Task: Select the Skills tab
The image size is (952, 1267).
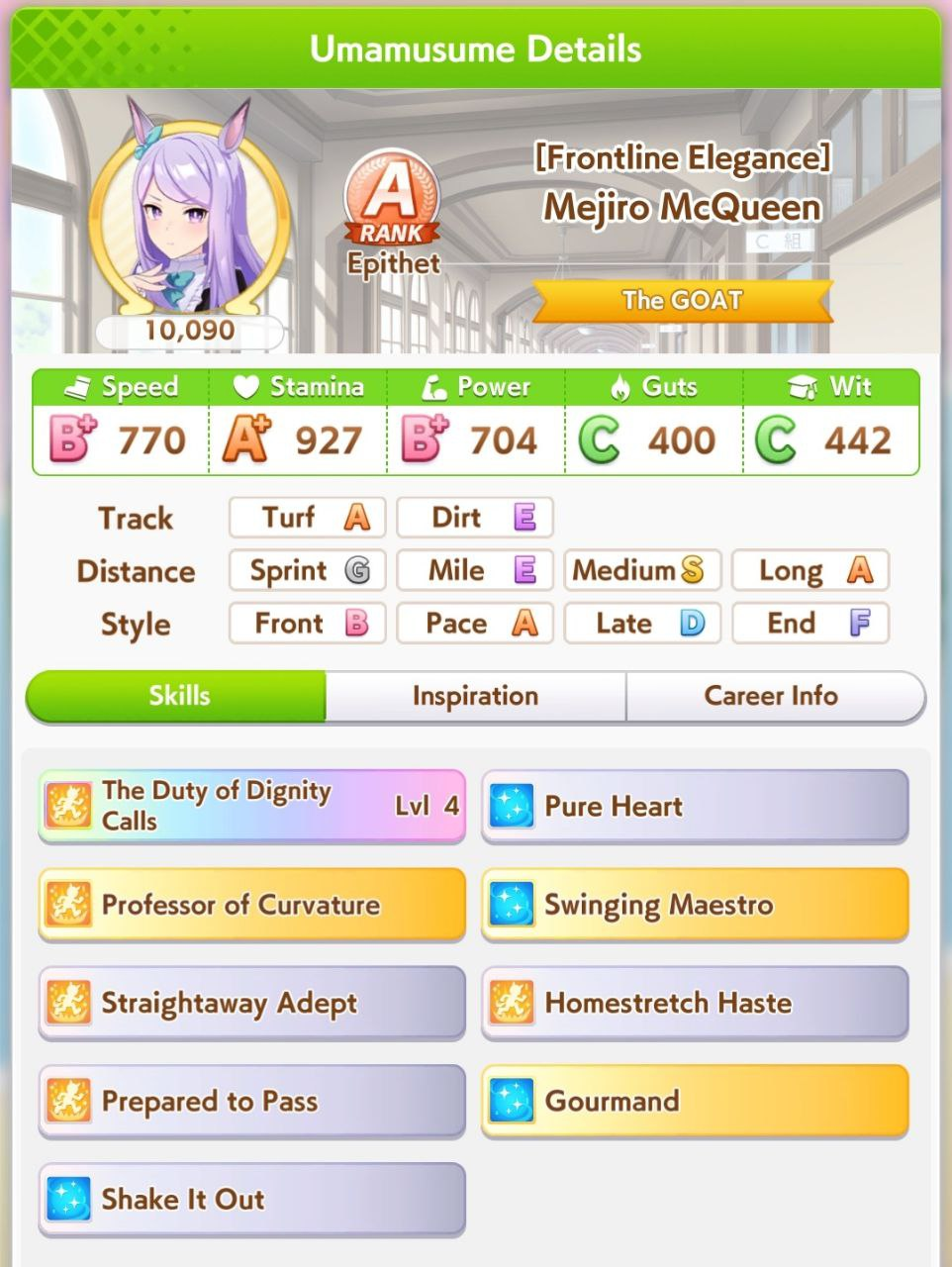Action: click(x=178, y=696)
